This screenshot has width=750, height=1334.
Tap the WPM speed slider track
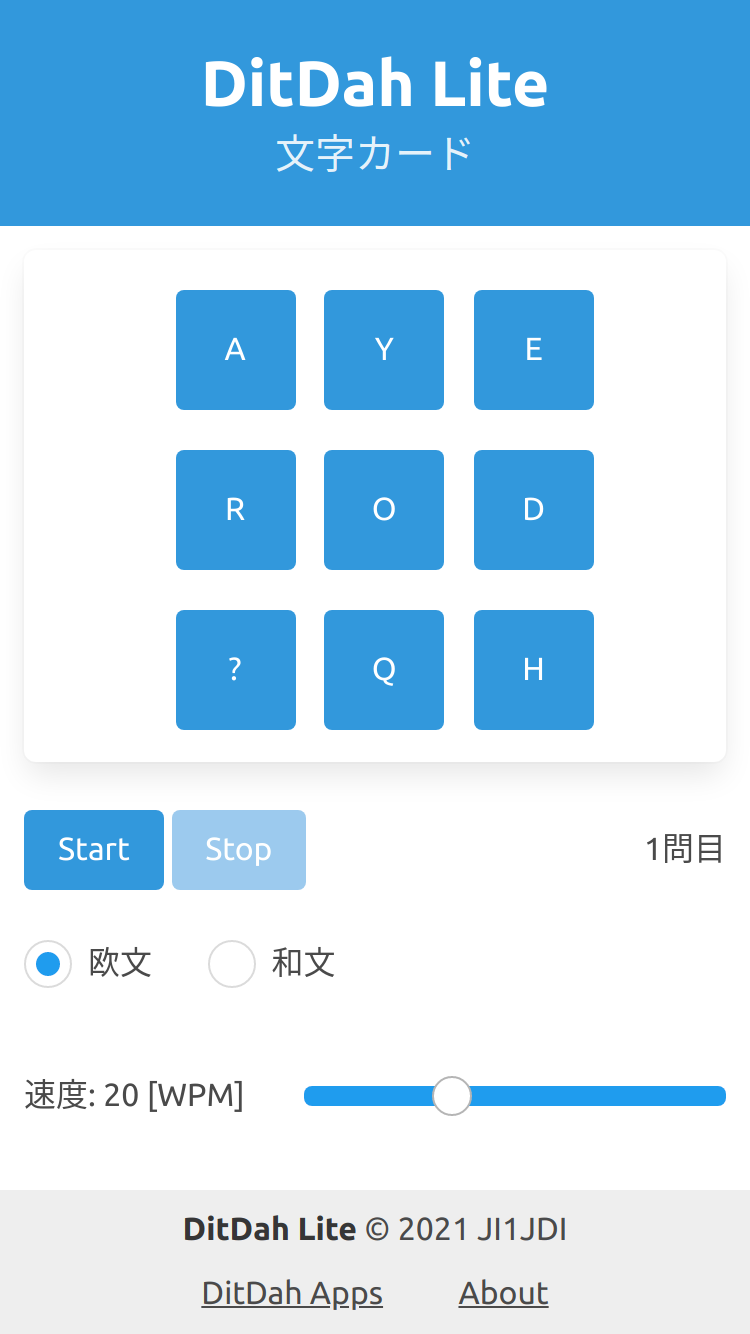(515, 1096)
